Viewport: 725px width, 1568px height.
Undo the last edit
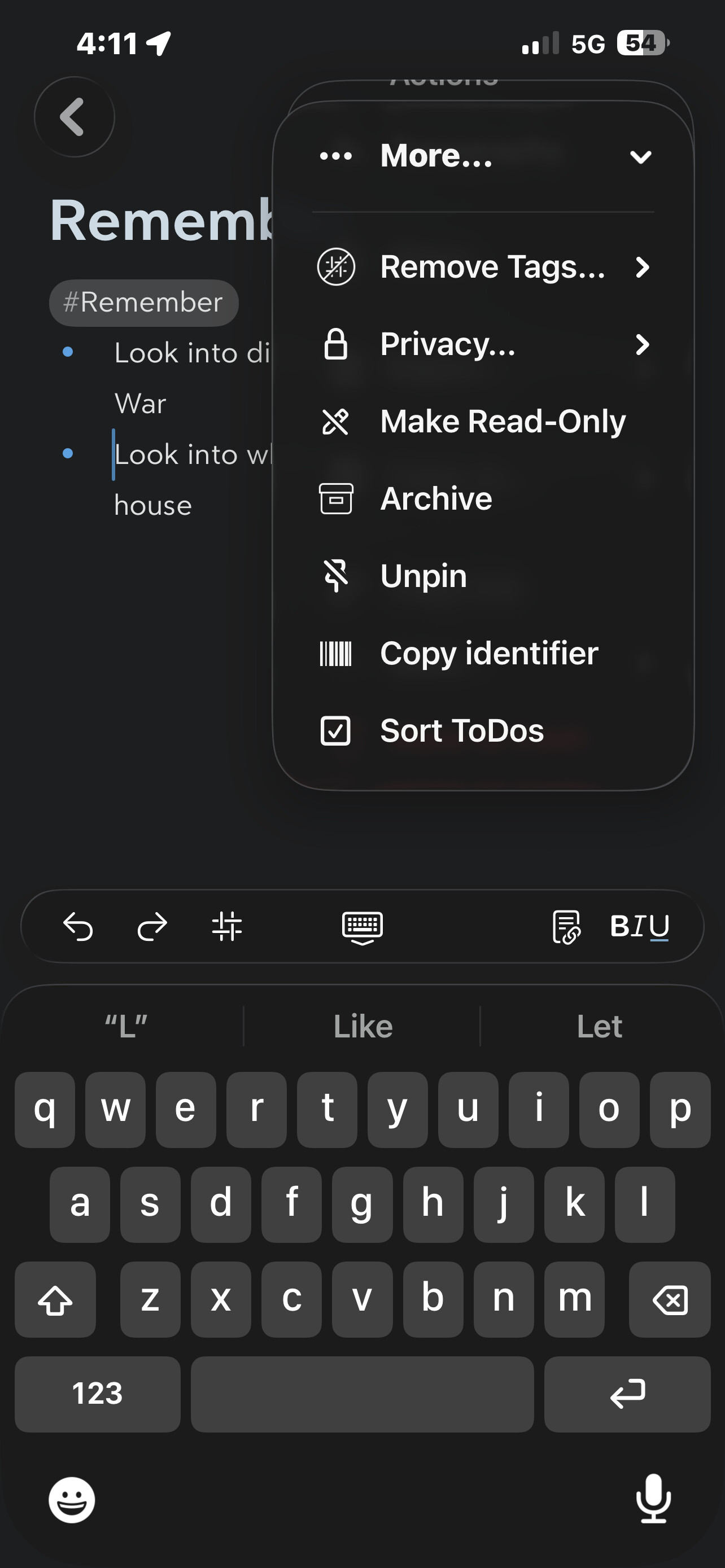[78, 926]
